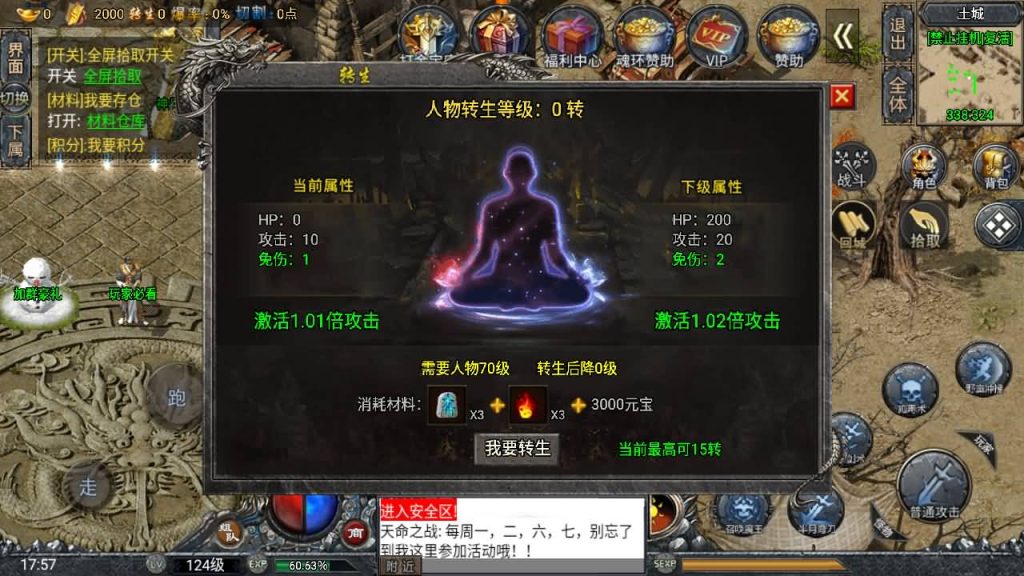
Task: Tap the 退出 button
Action: [x=897, y=32]
